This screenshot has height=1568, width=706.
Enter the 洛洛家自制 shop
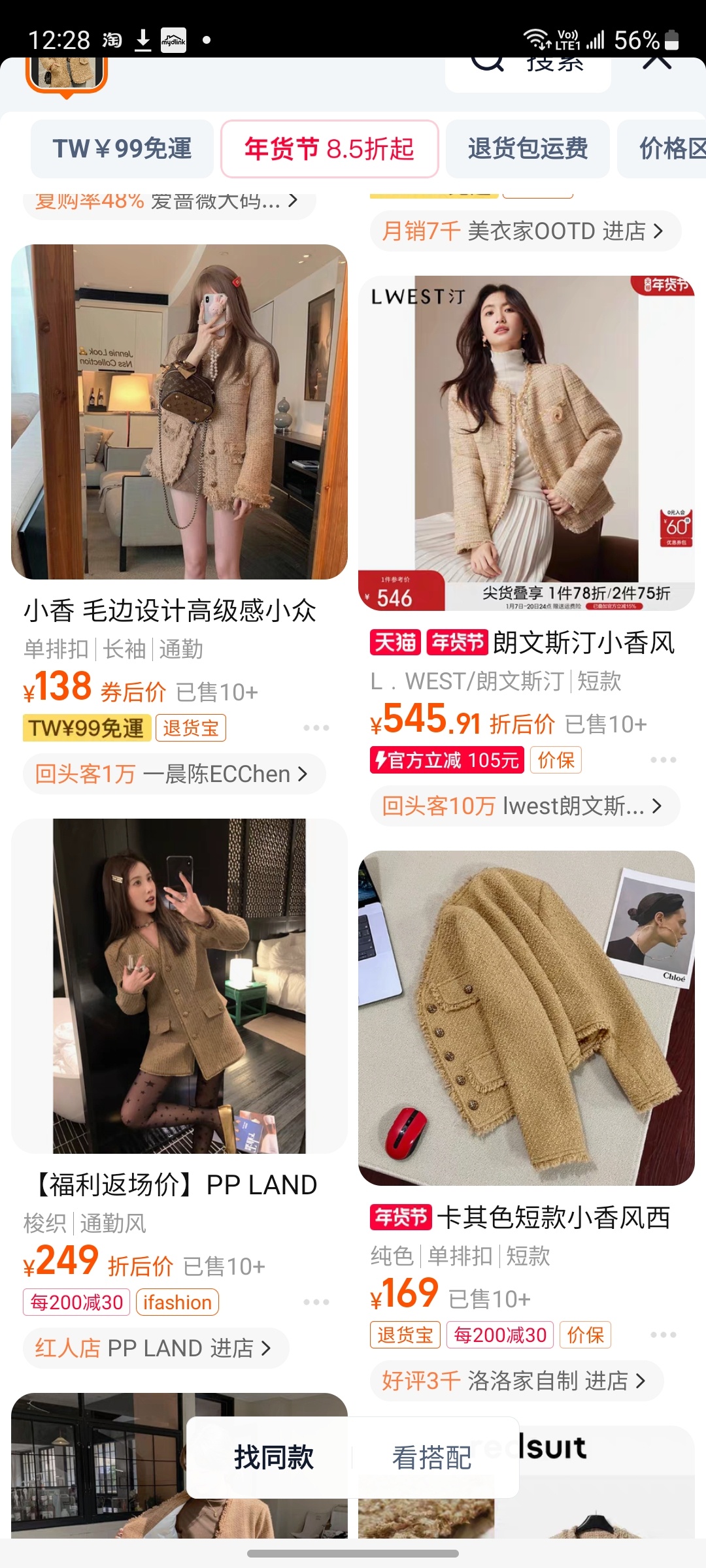[x=516, y=1380]
